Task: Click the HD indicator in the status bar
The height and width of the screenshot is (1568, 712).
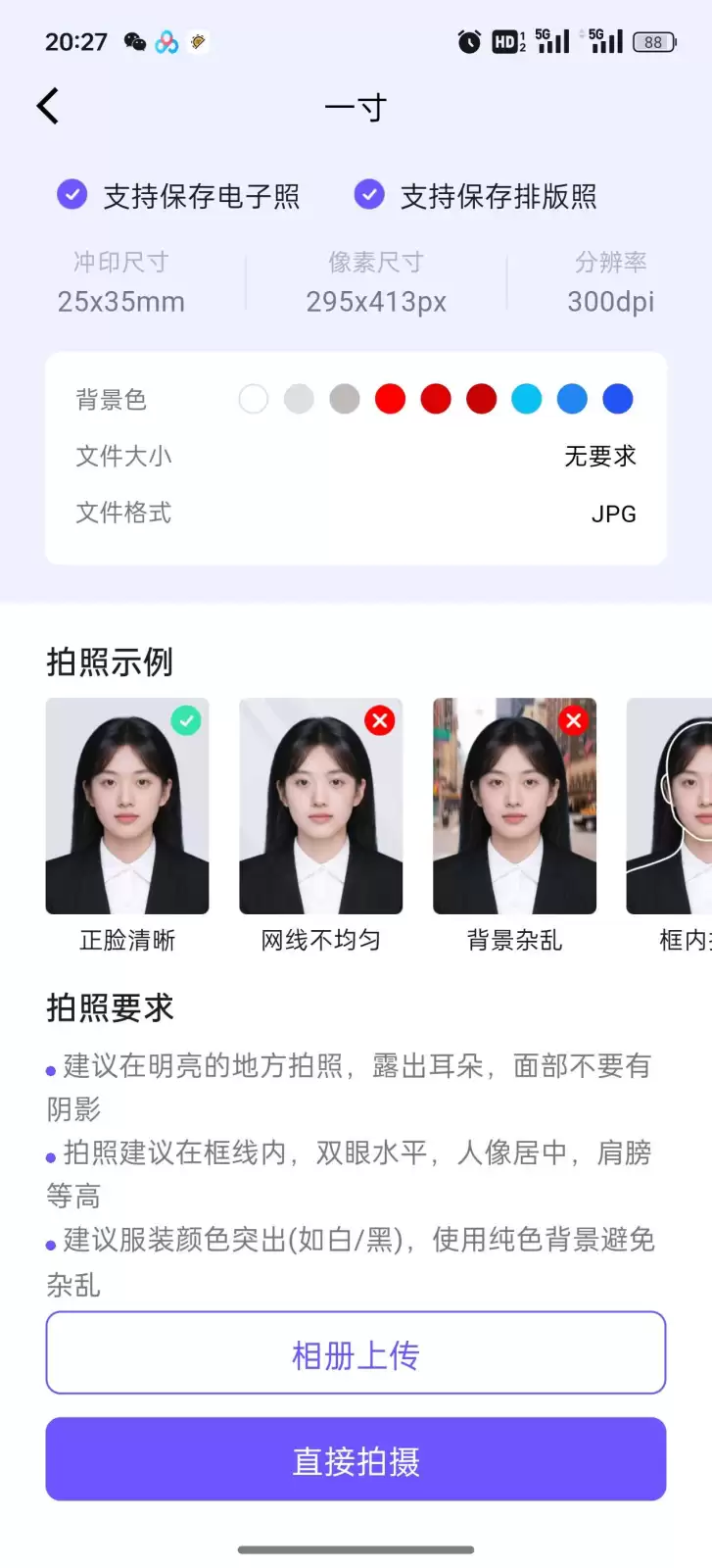Action: tap(503, 41)
